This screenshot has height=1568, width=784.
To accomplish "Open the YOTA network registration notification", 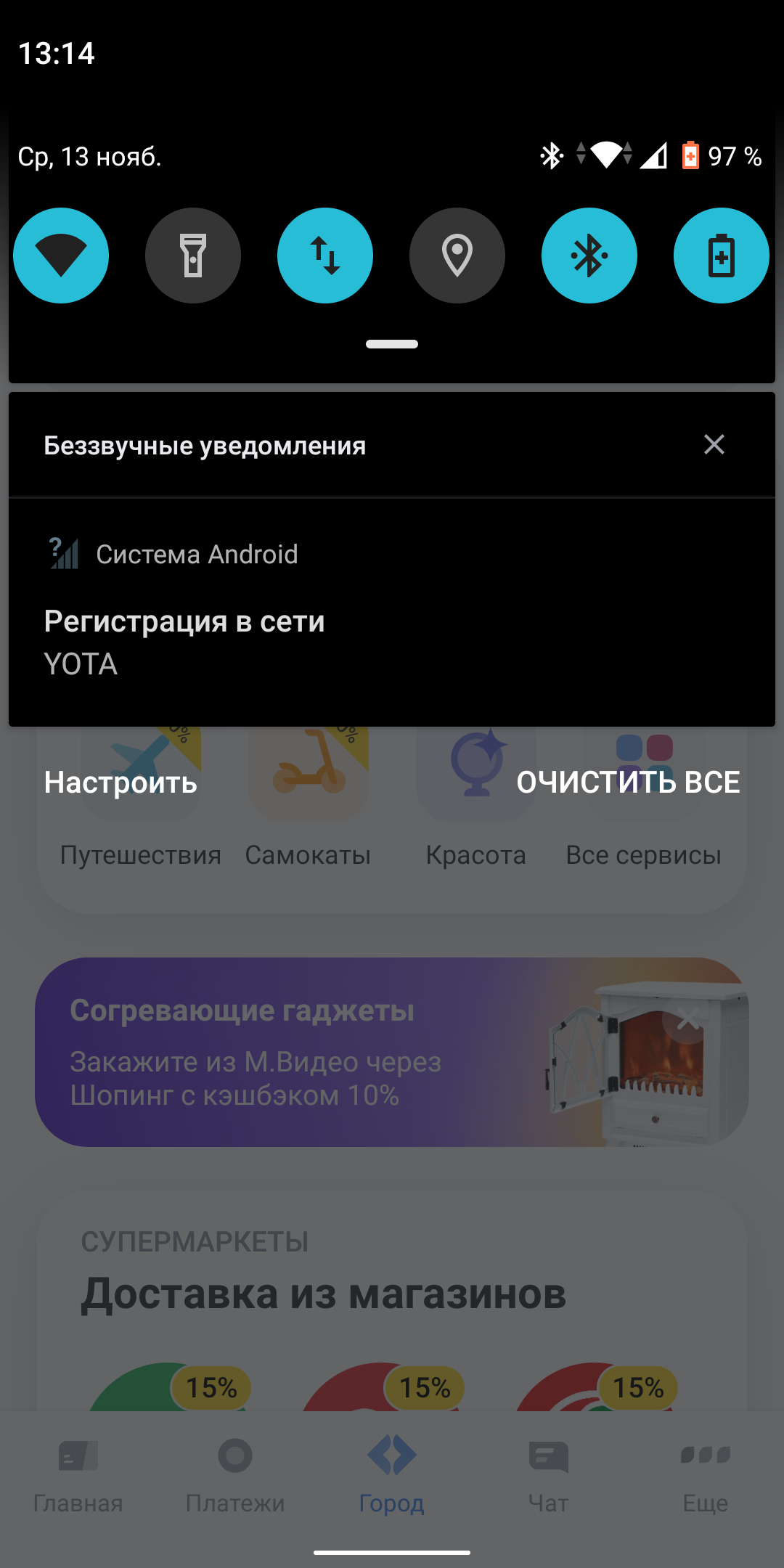I will click(392, 613).
